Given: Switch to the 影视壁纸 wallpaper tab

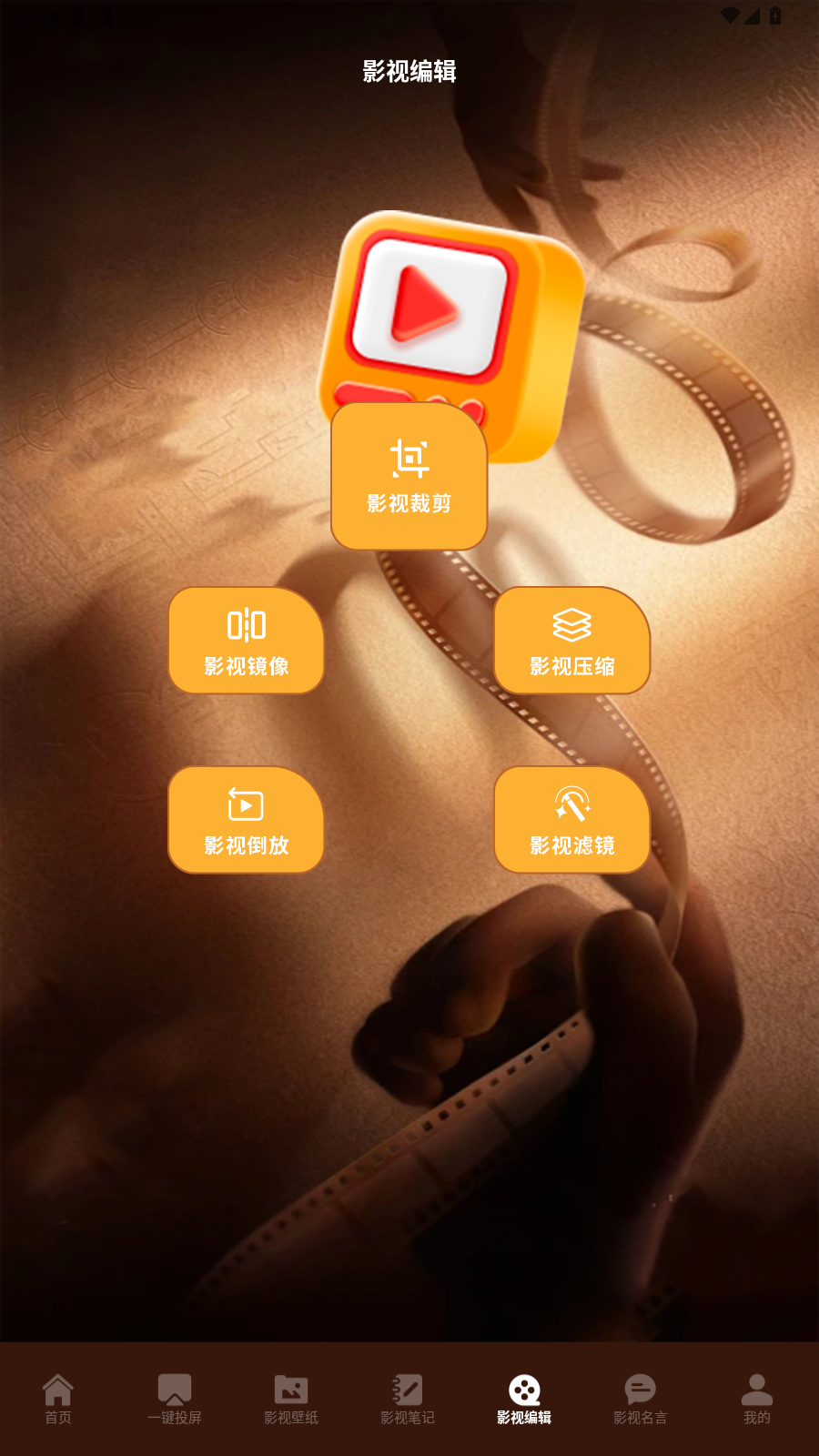Looking at the screenshot, I should 291,1399.
